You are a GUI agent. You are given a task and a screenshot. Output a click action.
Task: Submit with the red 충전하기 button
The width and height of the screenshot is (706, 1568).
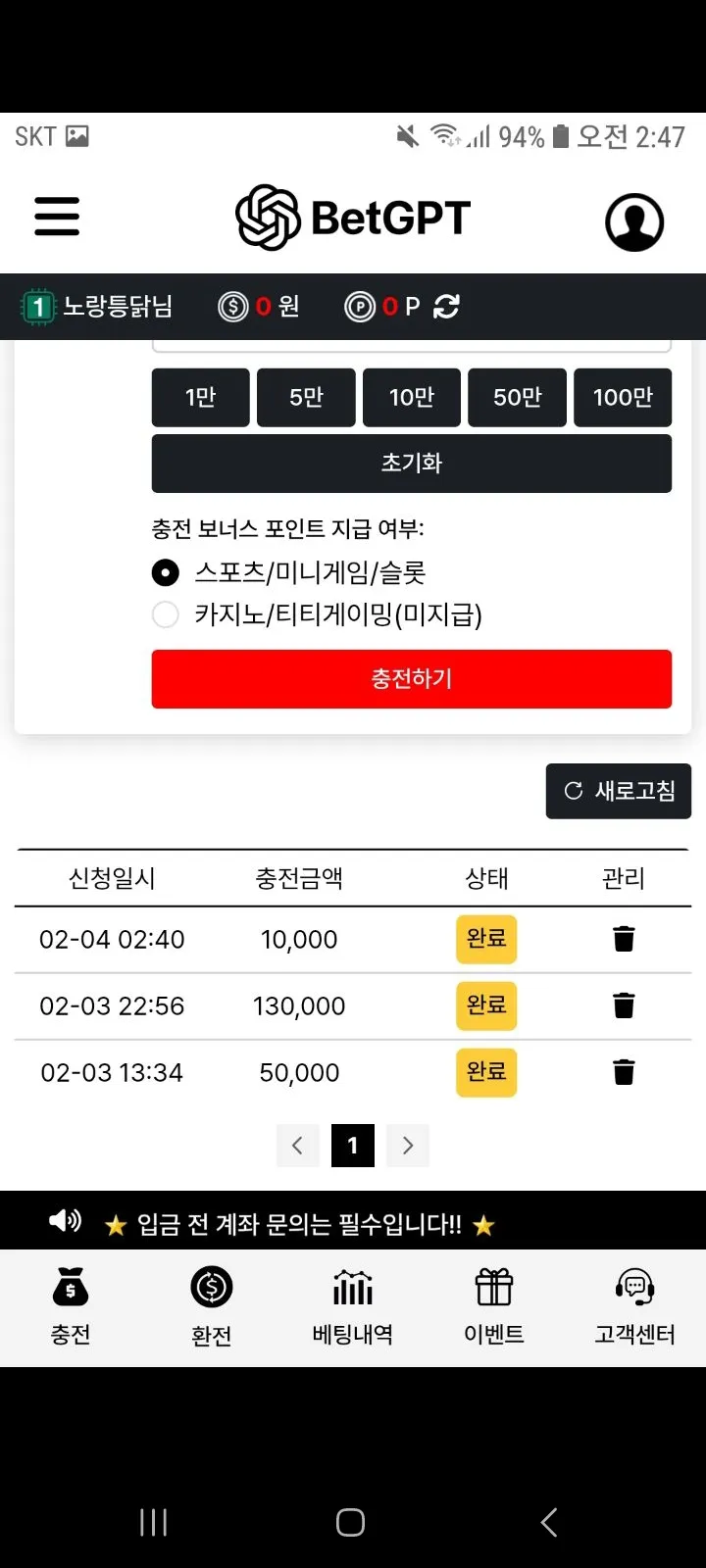(x=412, y=678)
